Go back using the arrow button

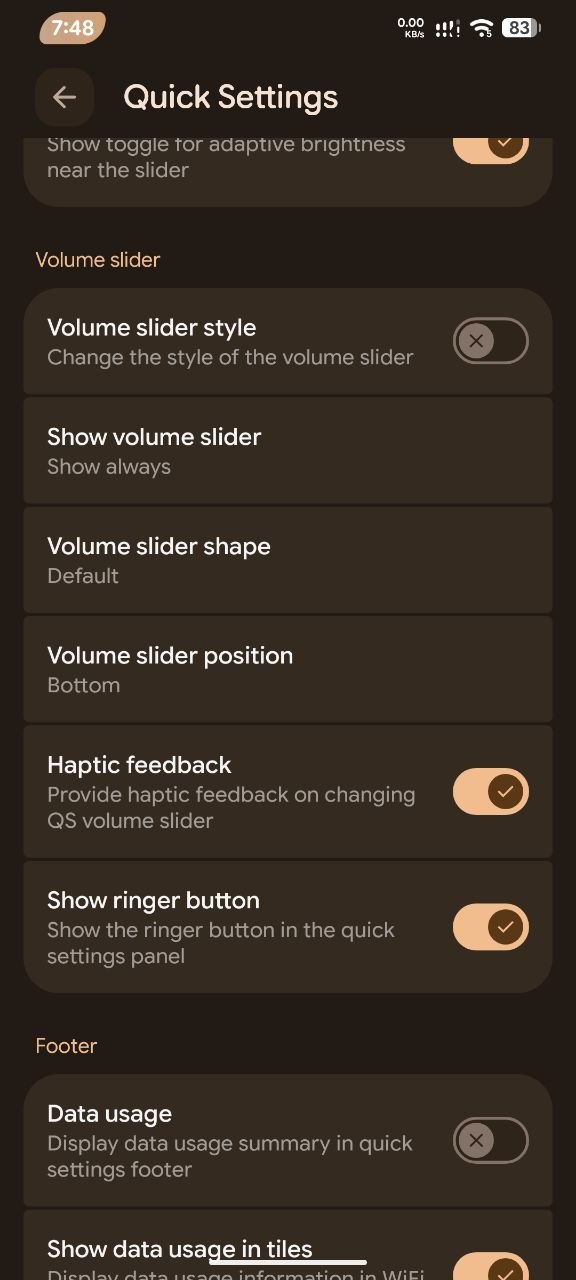(x=64, y=97)
